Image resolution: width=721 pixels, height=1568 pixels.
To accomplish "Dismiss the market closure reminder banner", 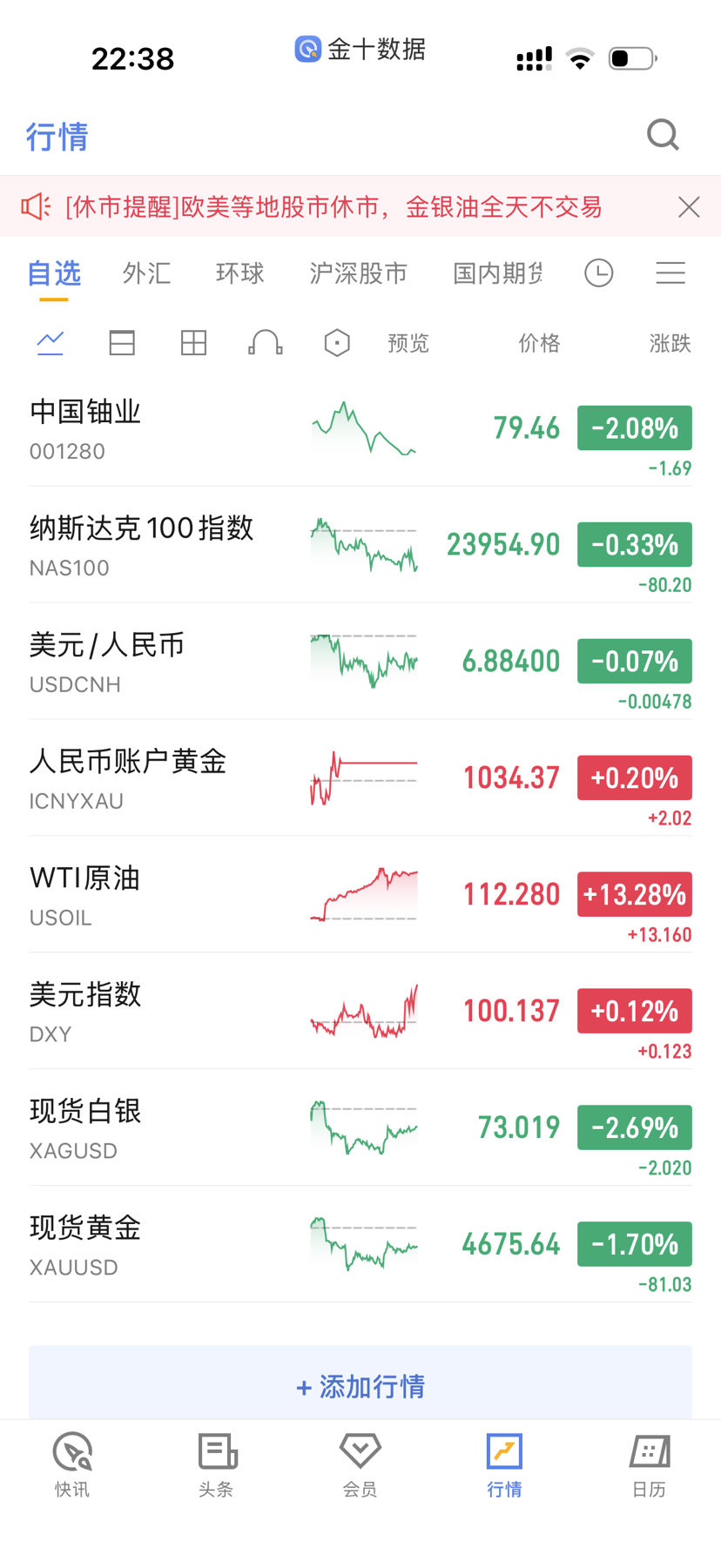I will pyautogui.click(x=689, y=207).
